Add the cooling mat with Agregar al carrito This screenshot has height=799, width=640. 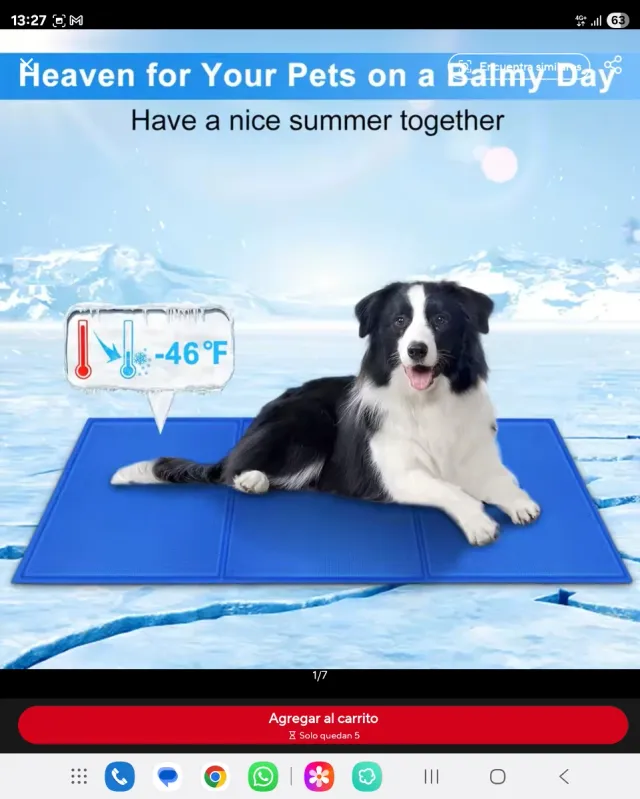pos(323,725)
